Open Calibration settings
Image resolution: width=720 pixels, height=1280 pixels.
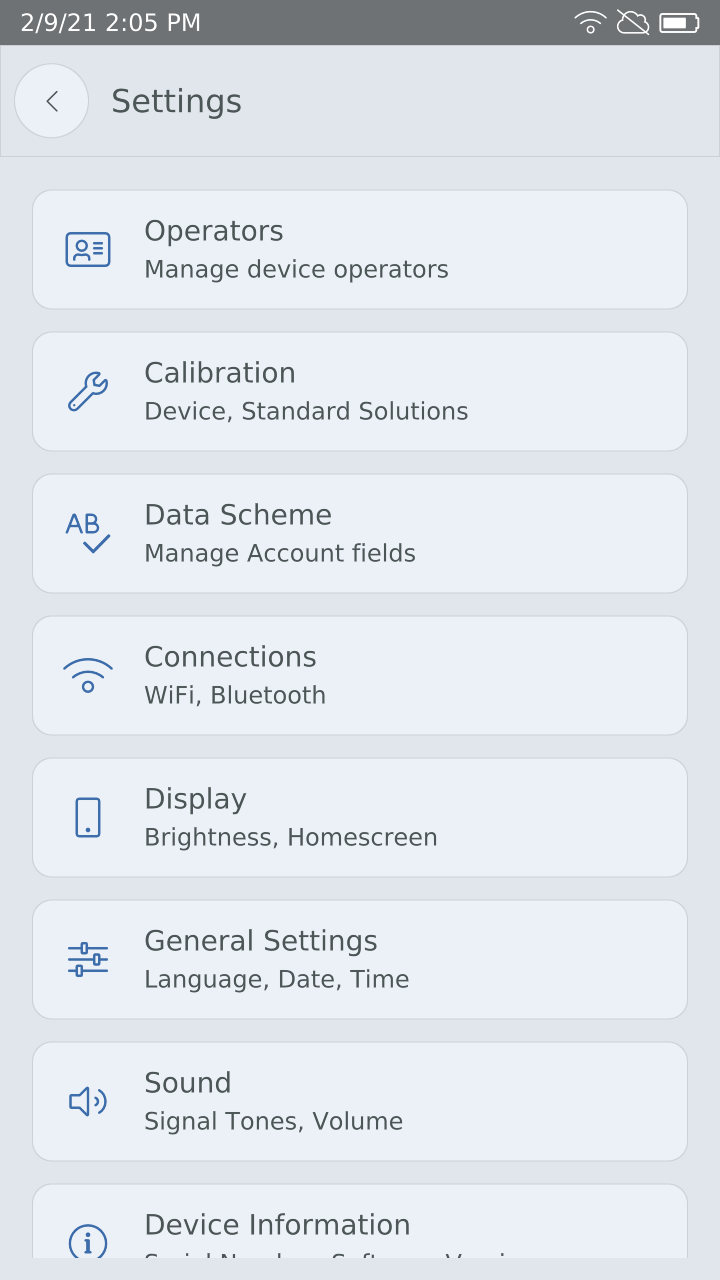(x=360, y=391)
